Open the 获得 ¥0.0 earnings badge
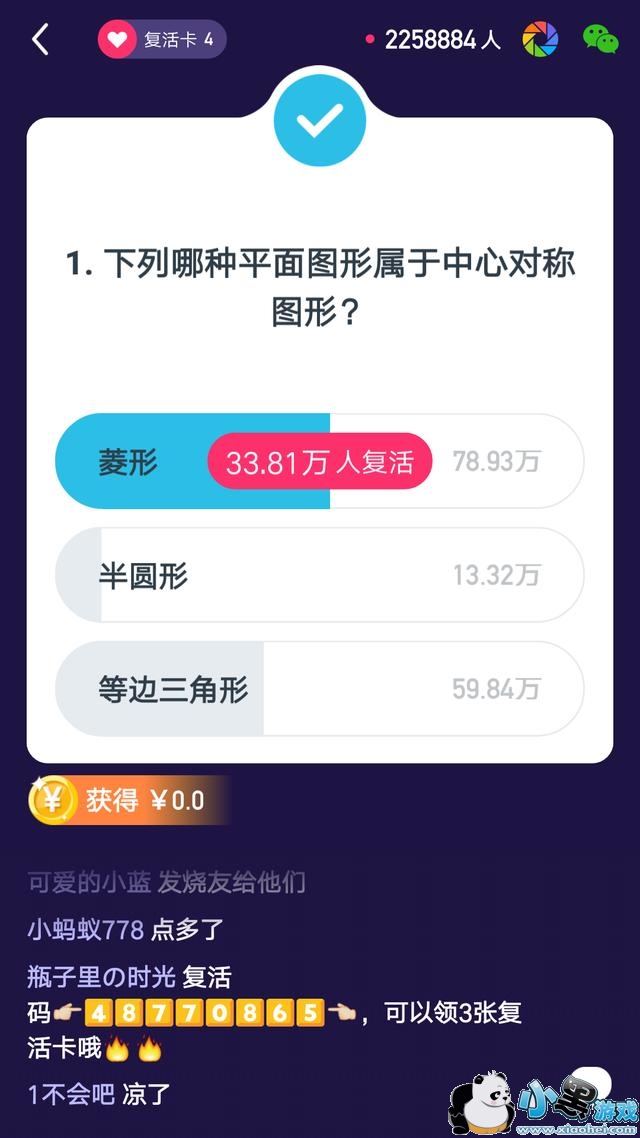The height and width of the screenshot is (1138, 640). point(130,801)
